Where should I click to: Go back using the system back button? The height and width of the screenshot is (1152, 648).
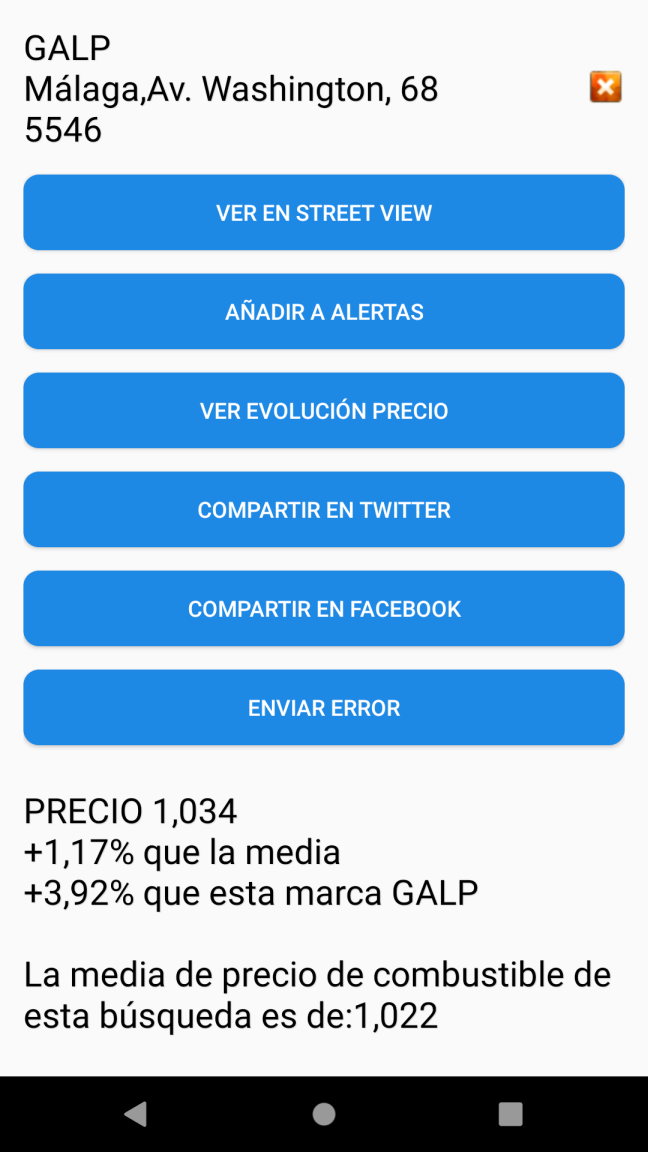(136, 1114)
